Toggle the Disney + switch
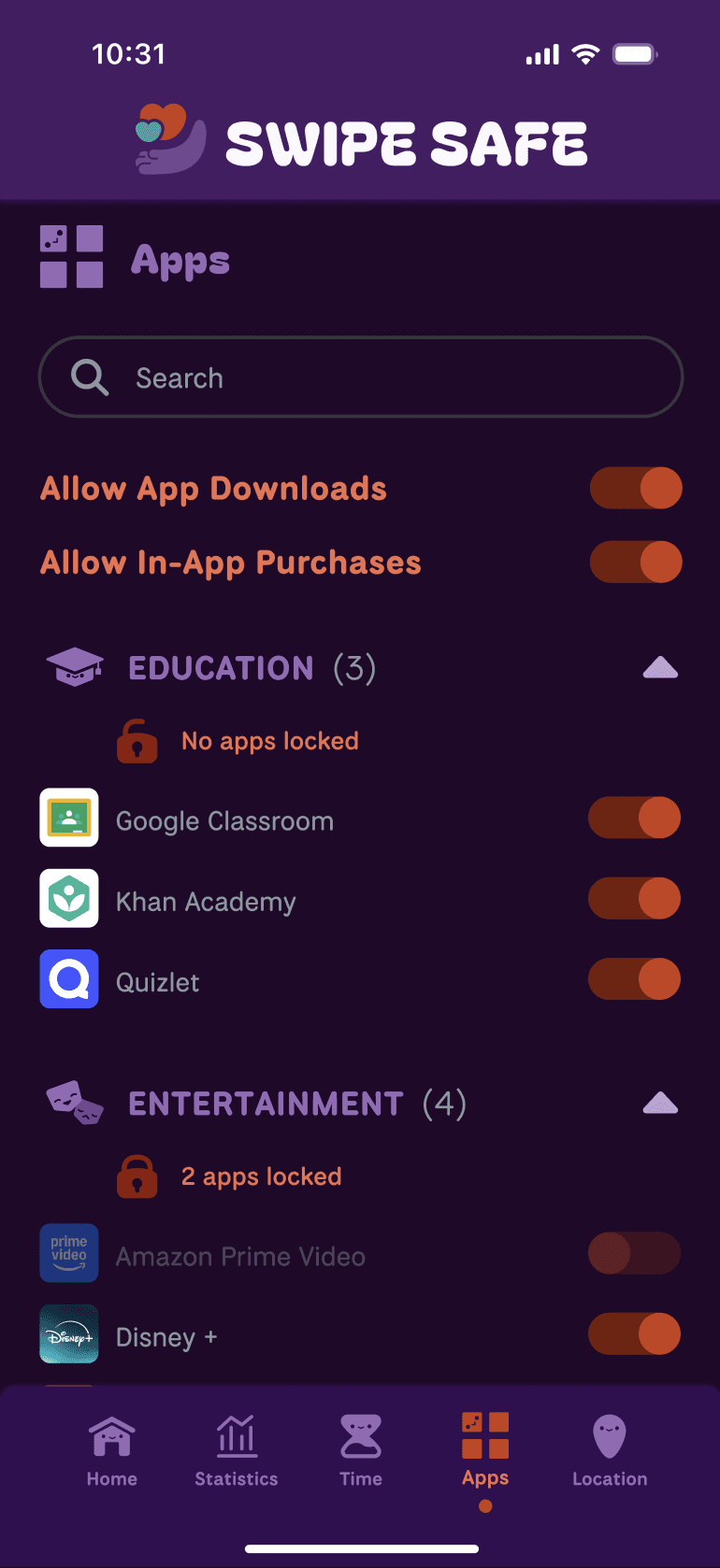Viewport: 720px width, 1568px height. click(x=634, y=1334)
